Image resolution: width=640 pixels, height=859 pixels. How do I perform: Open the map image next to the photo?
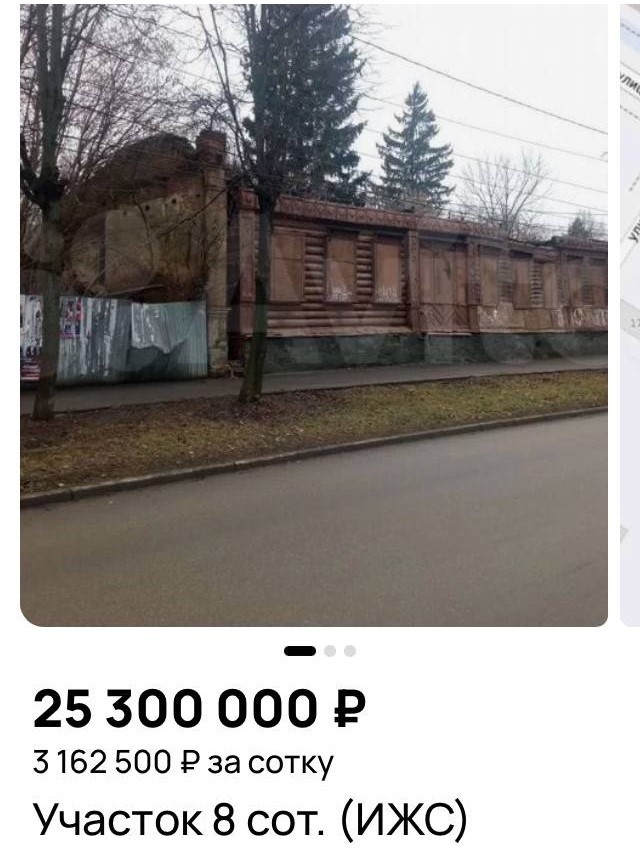click(x=630, y=315)
